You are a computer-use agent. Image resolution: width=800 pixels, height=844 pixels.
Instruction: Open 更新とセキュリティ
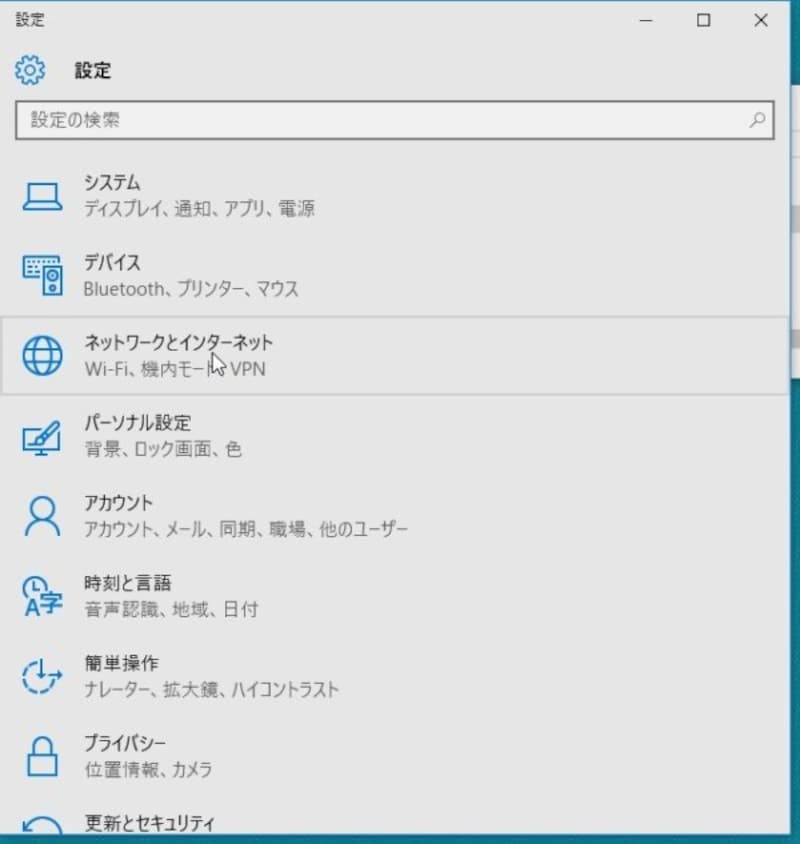(150, 824)
